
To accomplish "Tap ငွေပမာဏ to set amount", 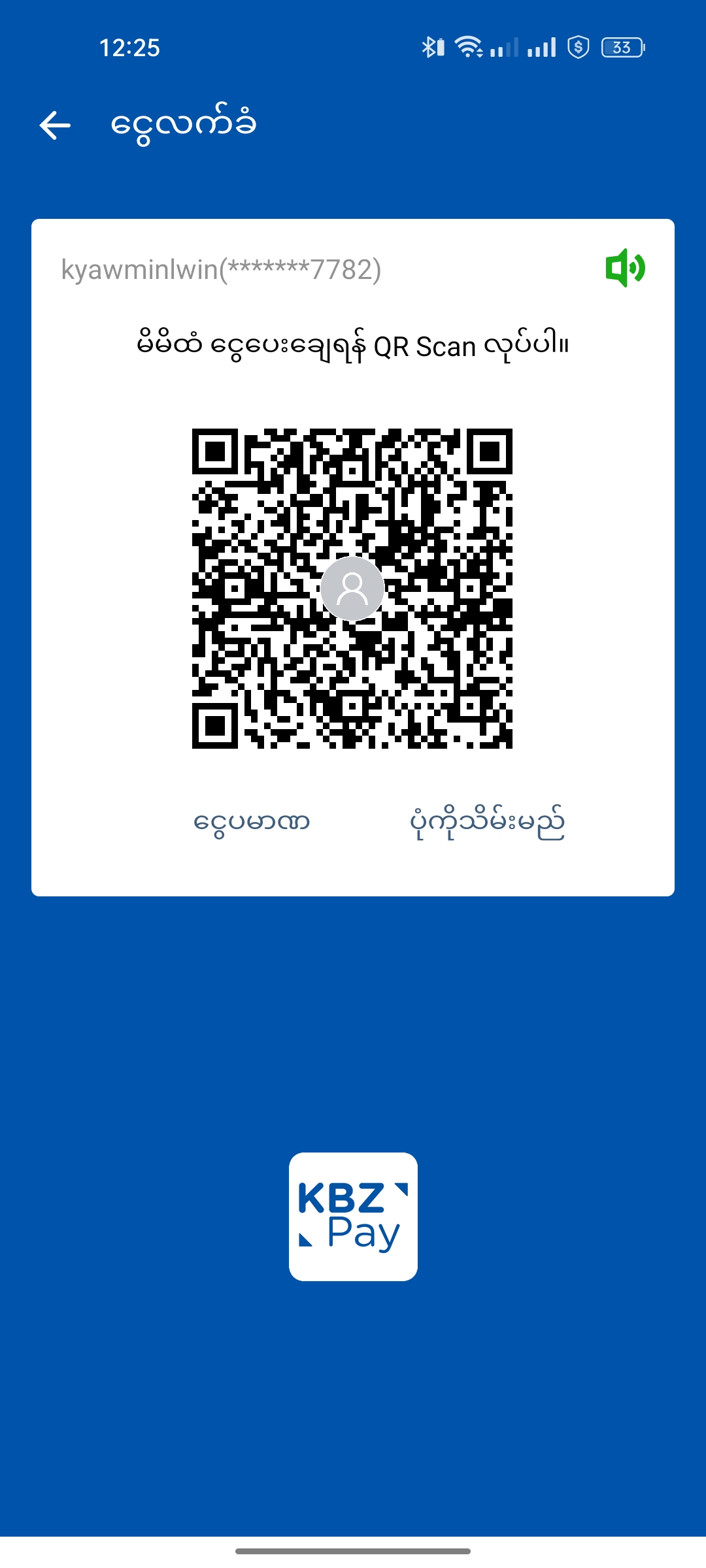I will coord(252,821).
